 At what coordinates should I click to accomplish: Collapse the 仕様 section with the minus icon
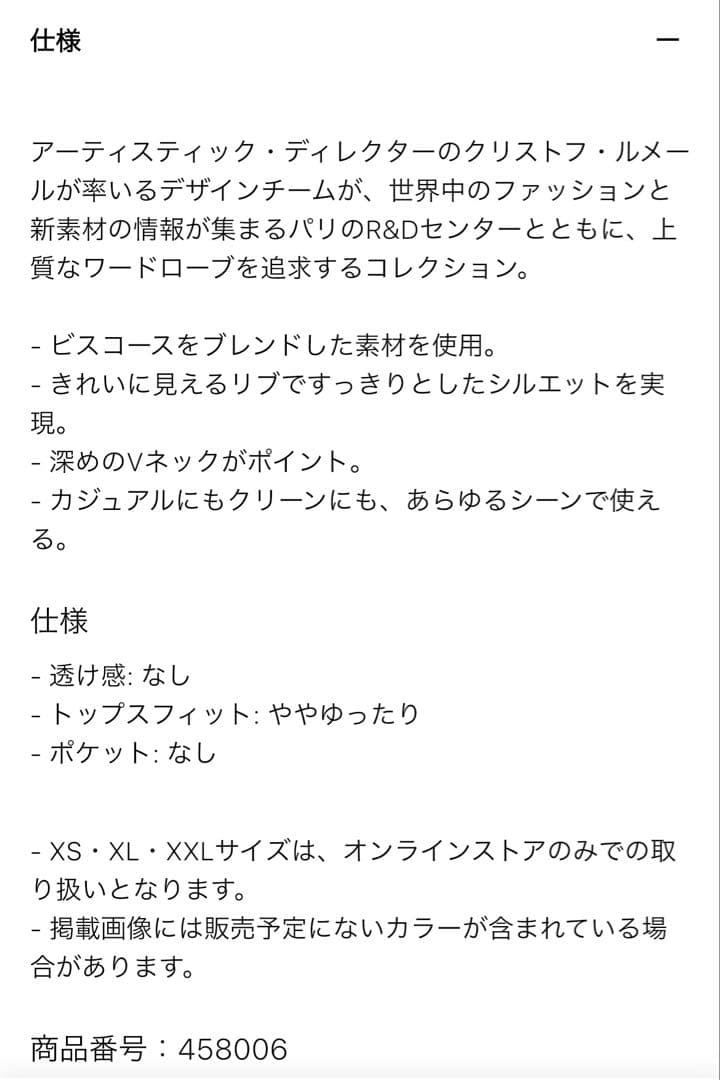[x=667, y=41]
